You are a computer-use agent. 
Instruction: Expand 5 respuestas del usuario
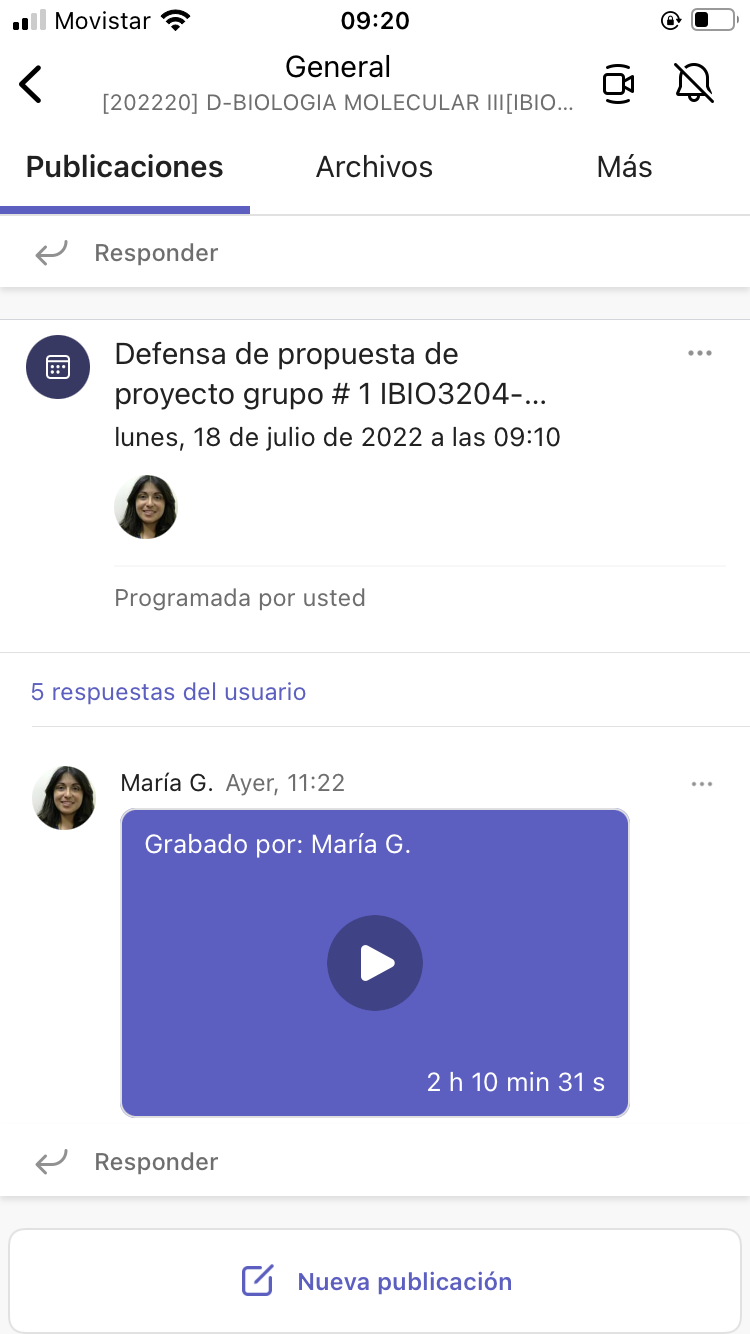pyautogui.click(x=168, y=692)
